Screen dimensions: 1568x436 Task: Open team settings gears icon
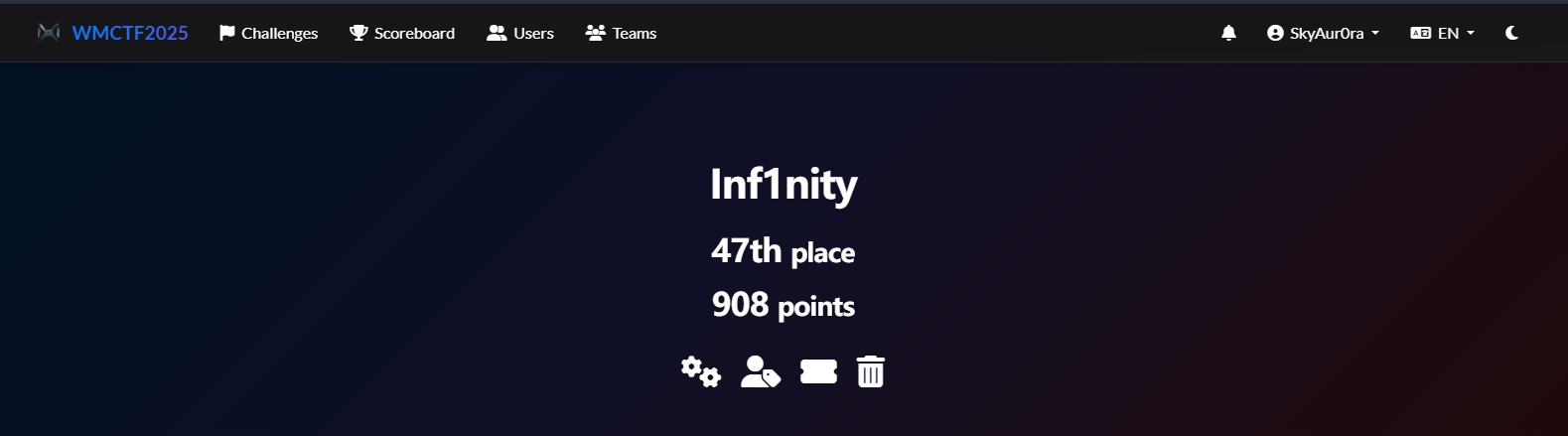701,371
